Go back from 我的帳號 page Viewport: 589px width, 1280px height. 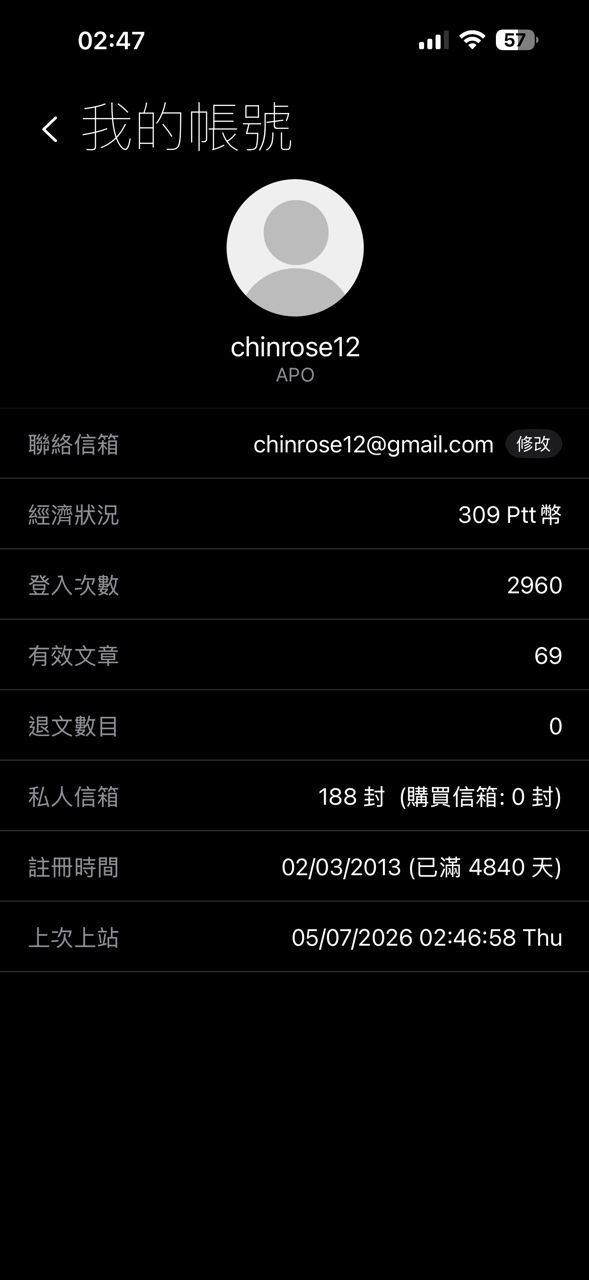(x=50, y=129)
